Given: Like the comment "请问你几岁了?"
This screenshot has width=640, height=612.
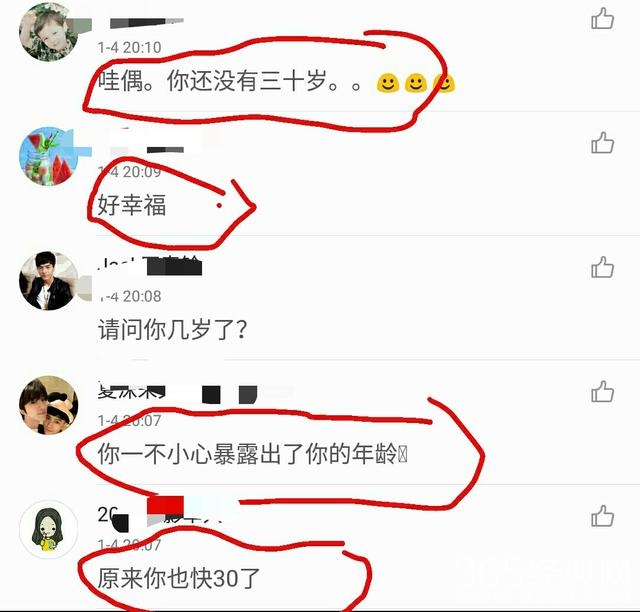Looking at the screenshot, I should (602, 267).
